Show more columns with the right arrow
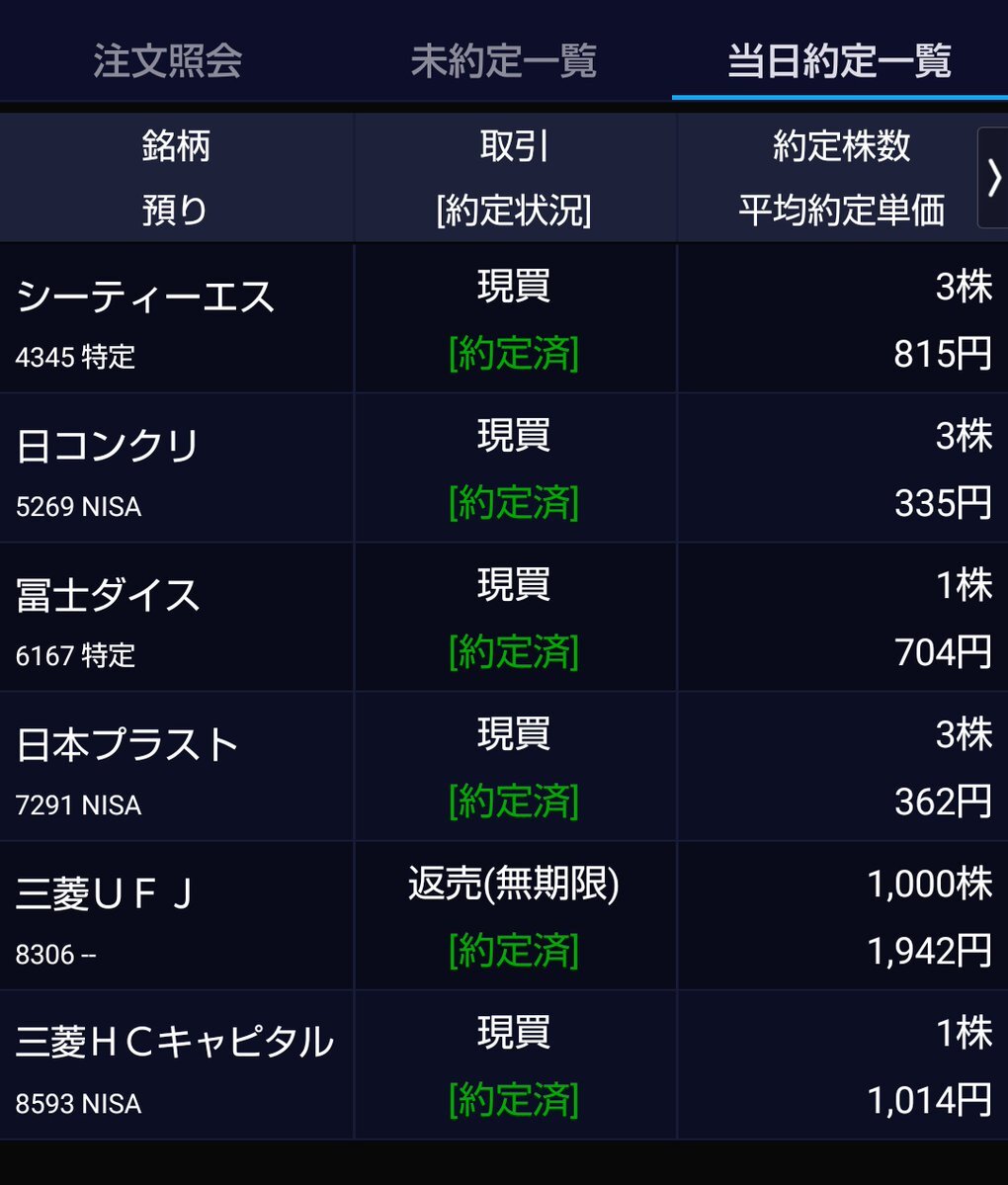This screenshot has height=1185, width=1008. [x=993, y=178]
